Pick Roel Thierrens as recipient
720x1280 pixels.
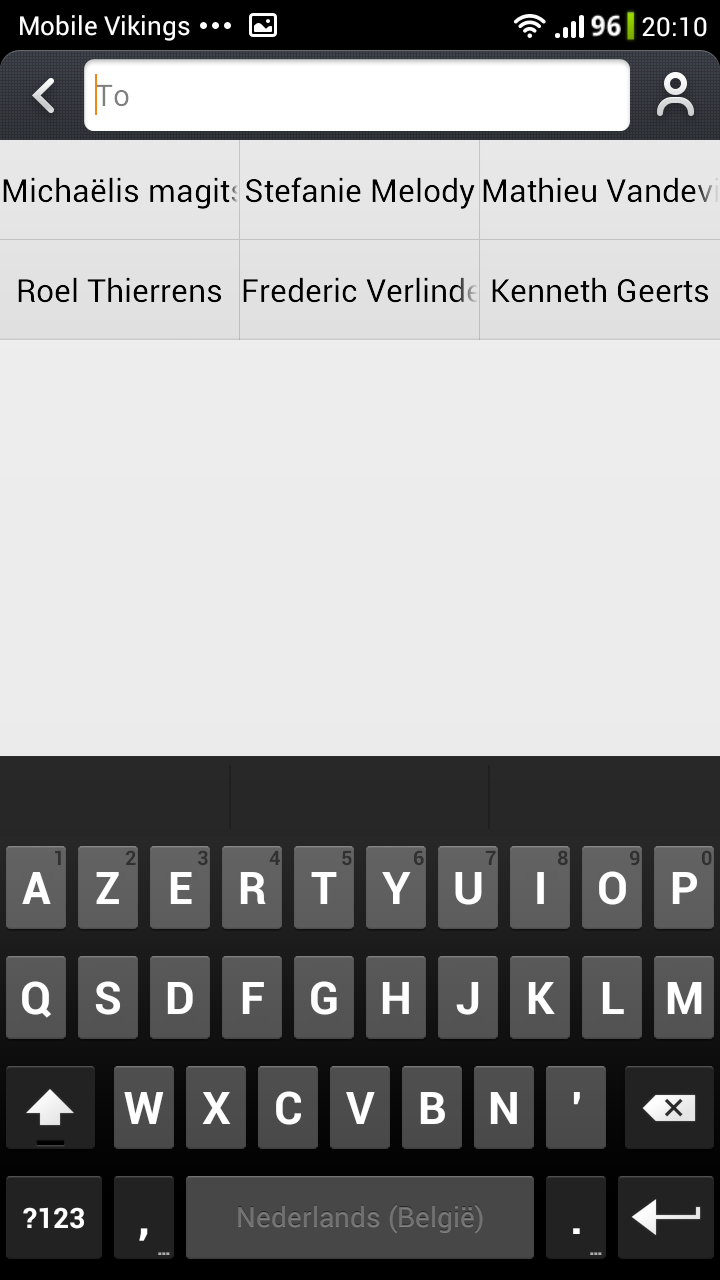click(x=119, y=290)
